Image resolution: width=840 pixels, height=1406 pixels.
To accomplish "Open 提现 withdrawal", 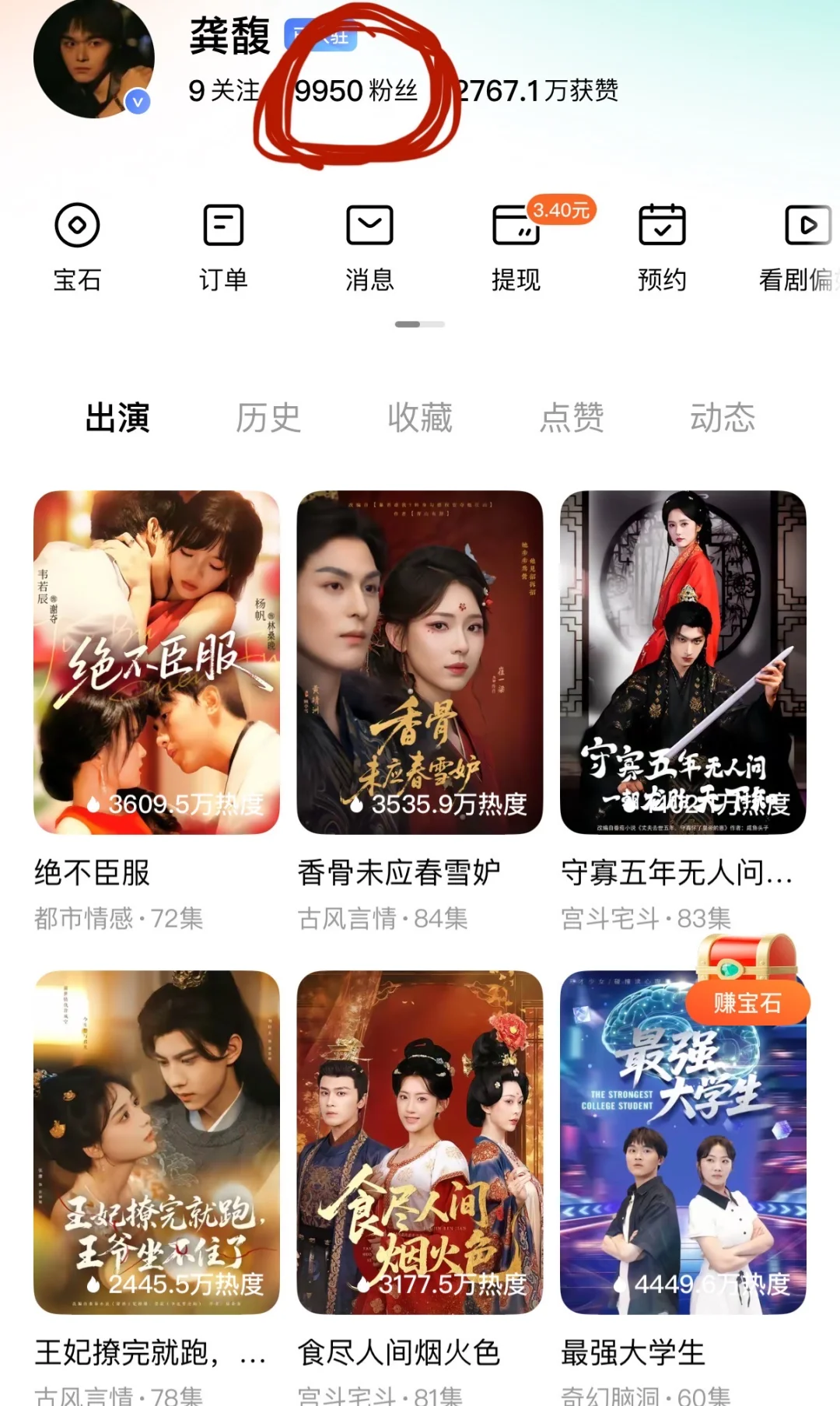I will click(x=516, y=246).
